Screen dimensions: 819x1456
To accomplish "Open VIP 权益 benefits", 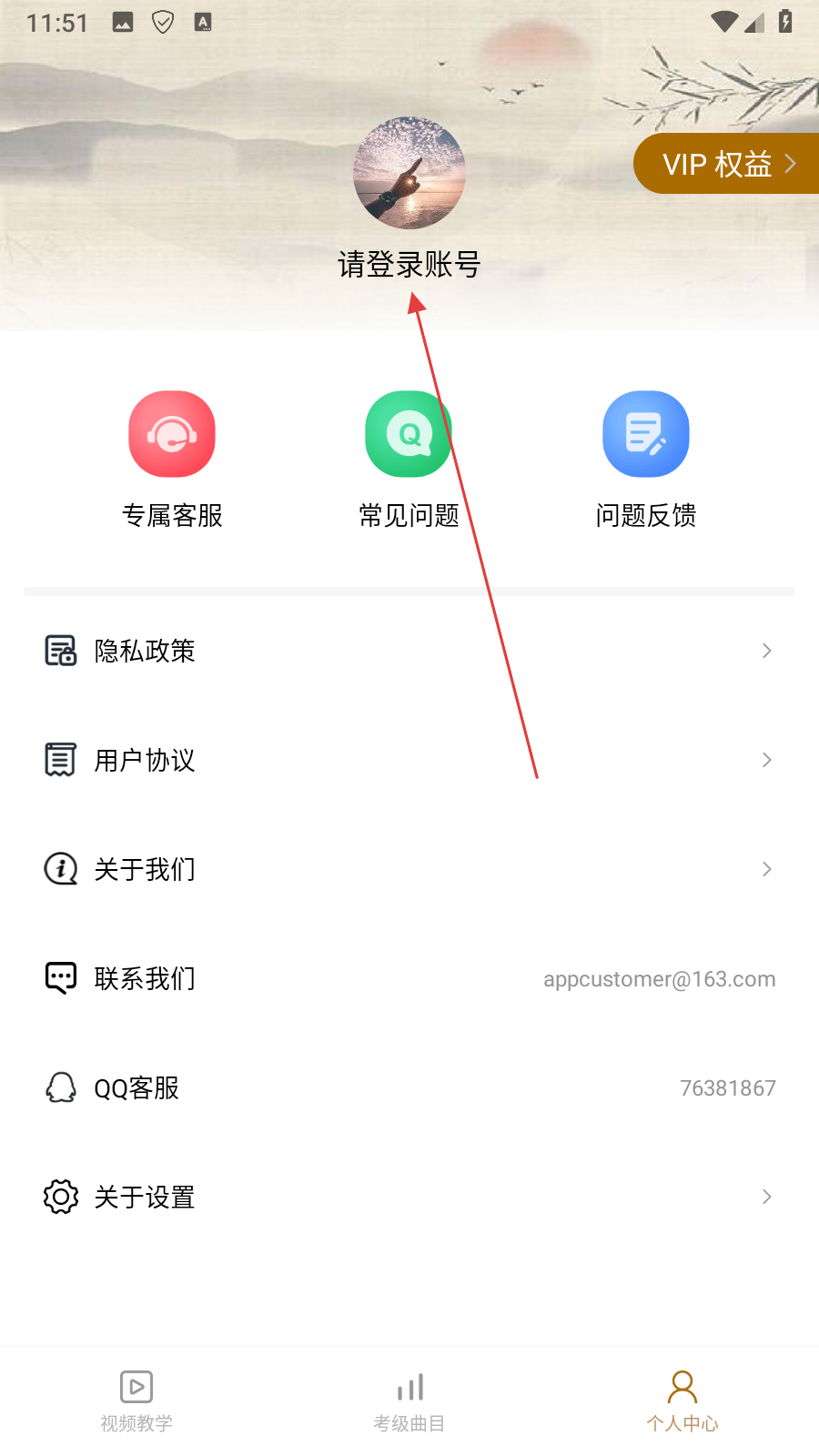I will click(727, 164).
